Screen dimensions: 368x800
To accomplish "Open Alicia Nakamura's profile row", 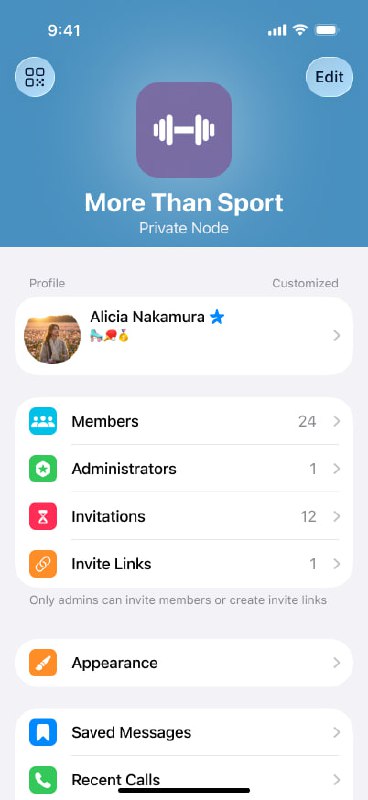I will (x=184, y=336).
